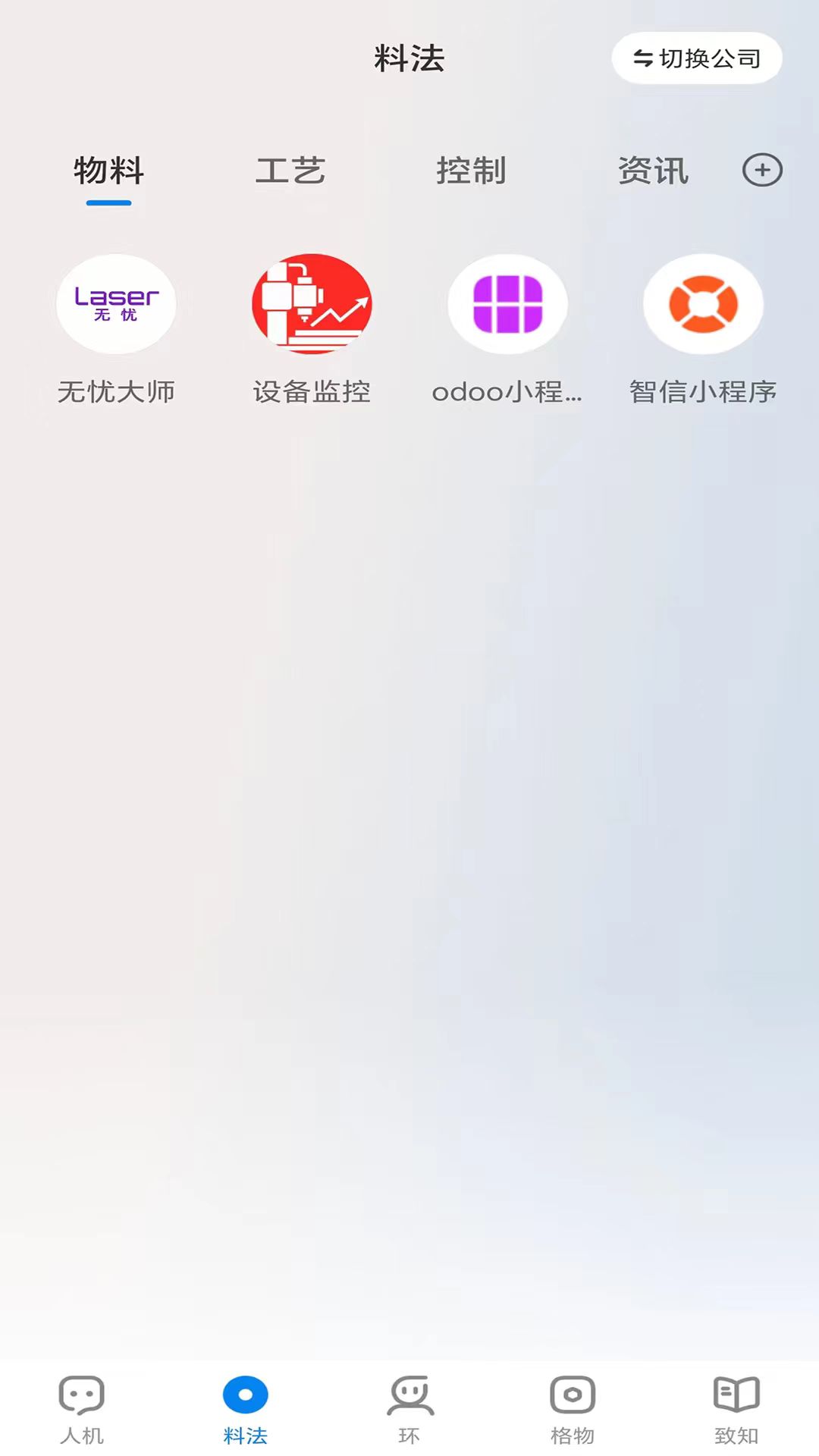
Task: Switch to the 控制 tab
Action: tap(472, 171)
